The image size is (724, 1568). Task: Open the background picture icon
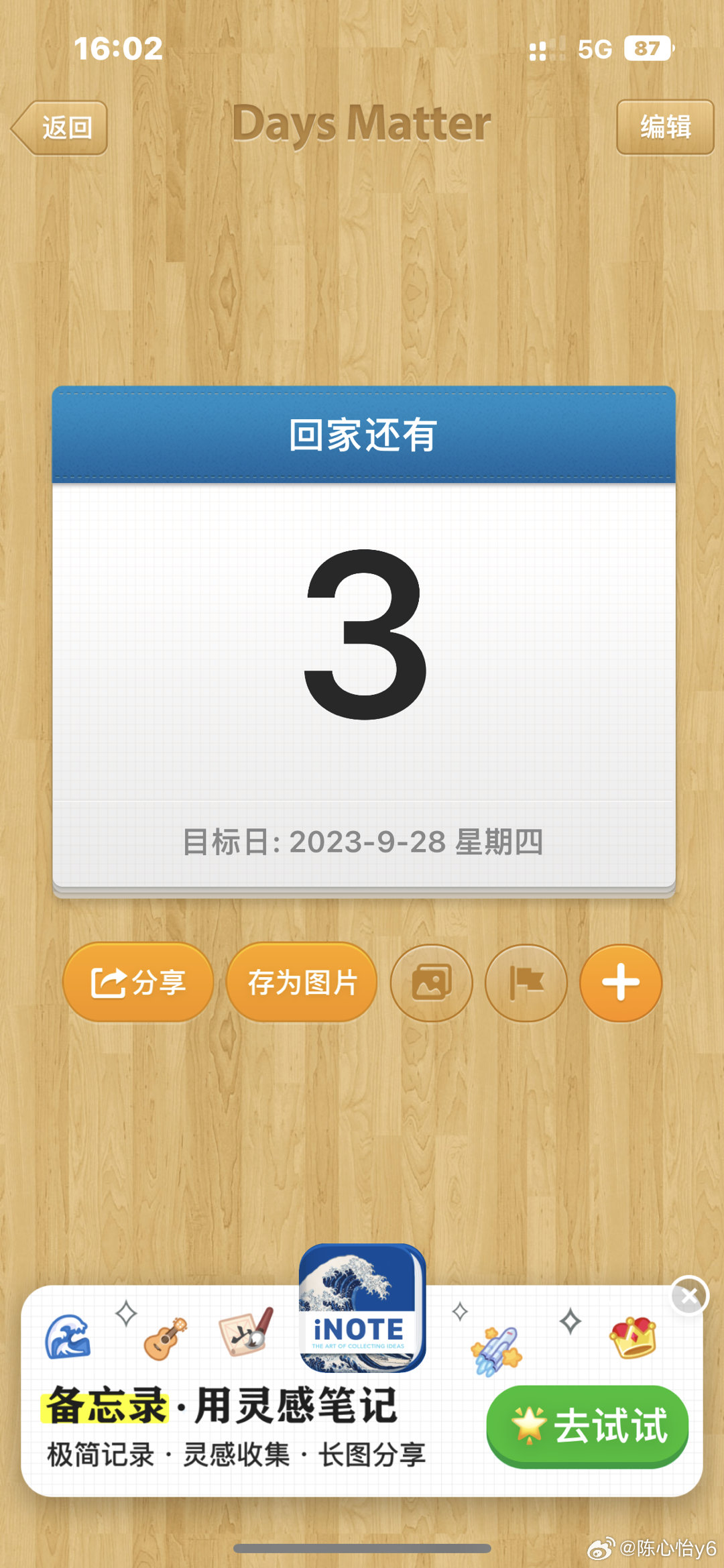click(432, 983)
